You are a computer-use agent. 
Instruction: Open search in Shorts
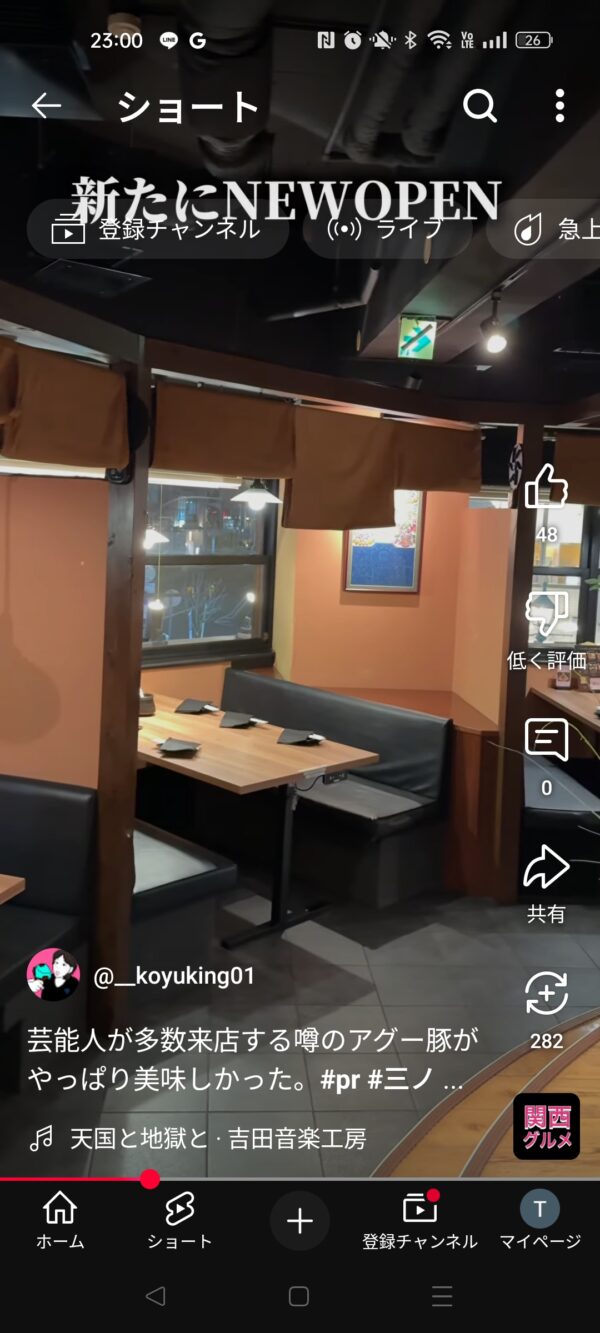coord(480,106)
